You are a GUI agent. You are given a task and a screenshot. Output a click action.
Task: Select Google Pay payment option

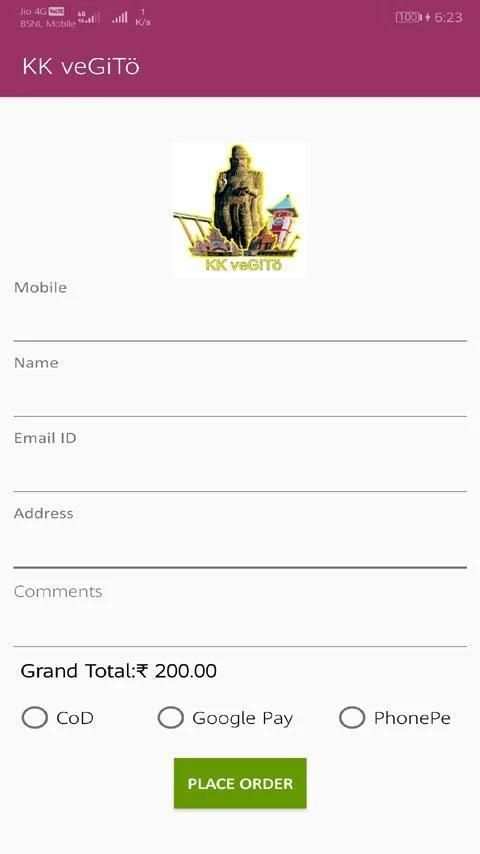click(225, 718)
